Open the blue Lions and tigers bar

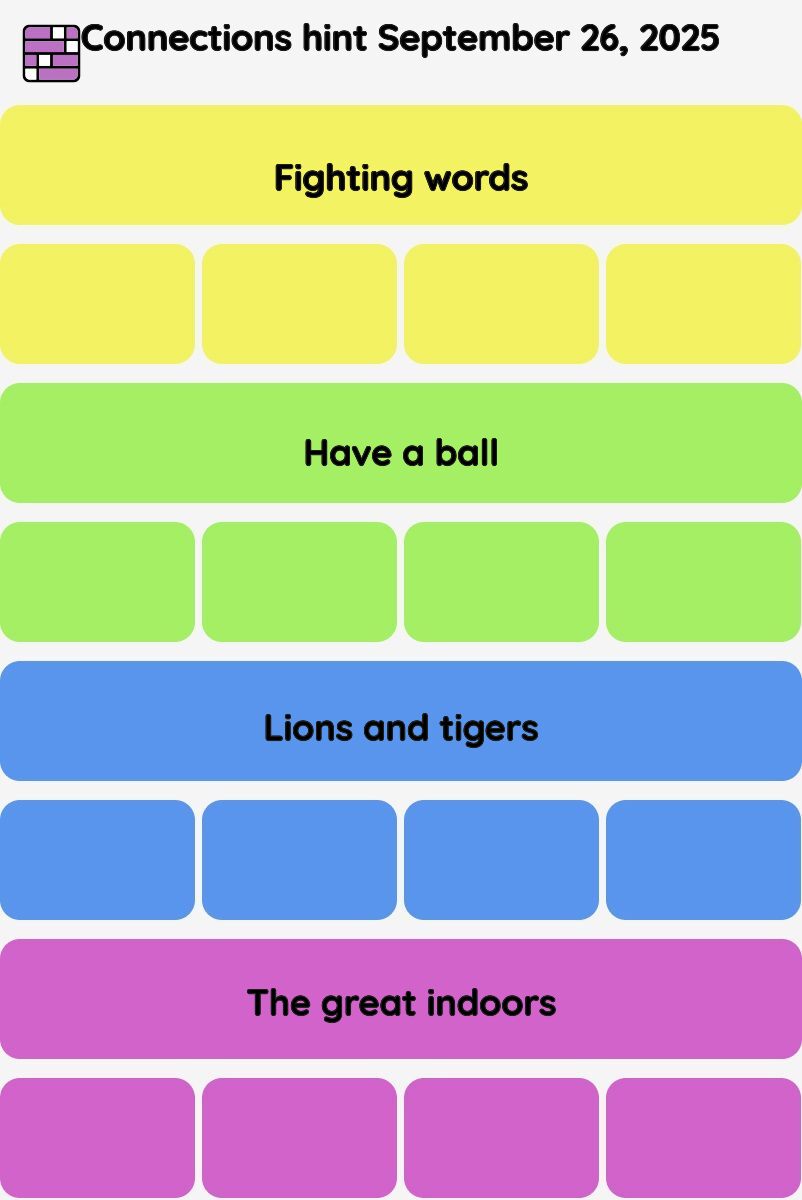[x=401, y=721]
